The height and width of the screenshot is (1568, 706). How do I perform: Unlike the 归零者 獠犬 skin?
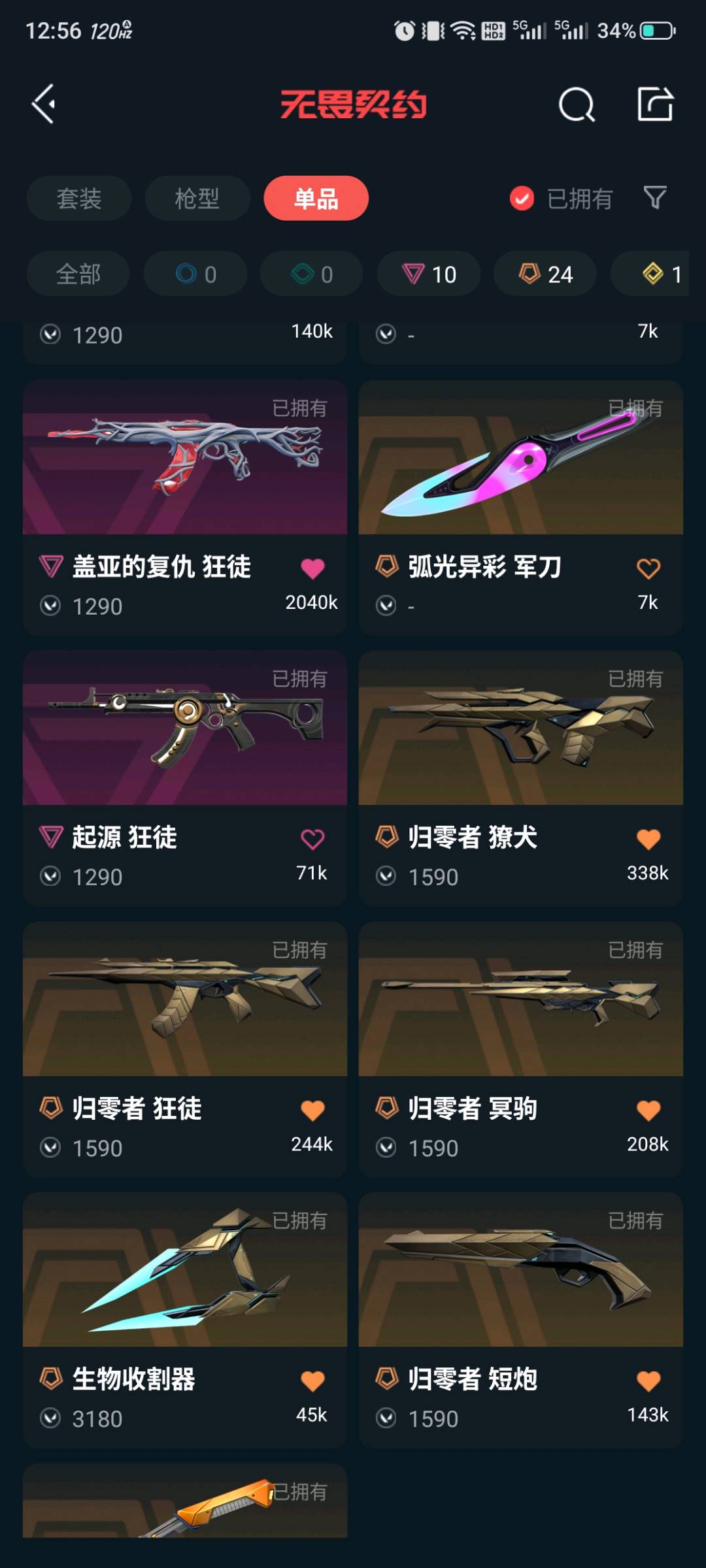pos(648,839)
